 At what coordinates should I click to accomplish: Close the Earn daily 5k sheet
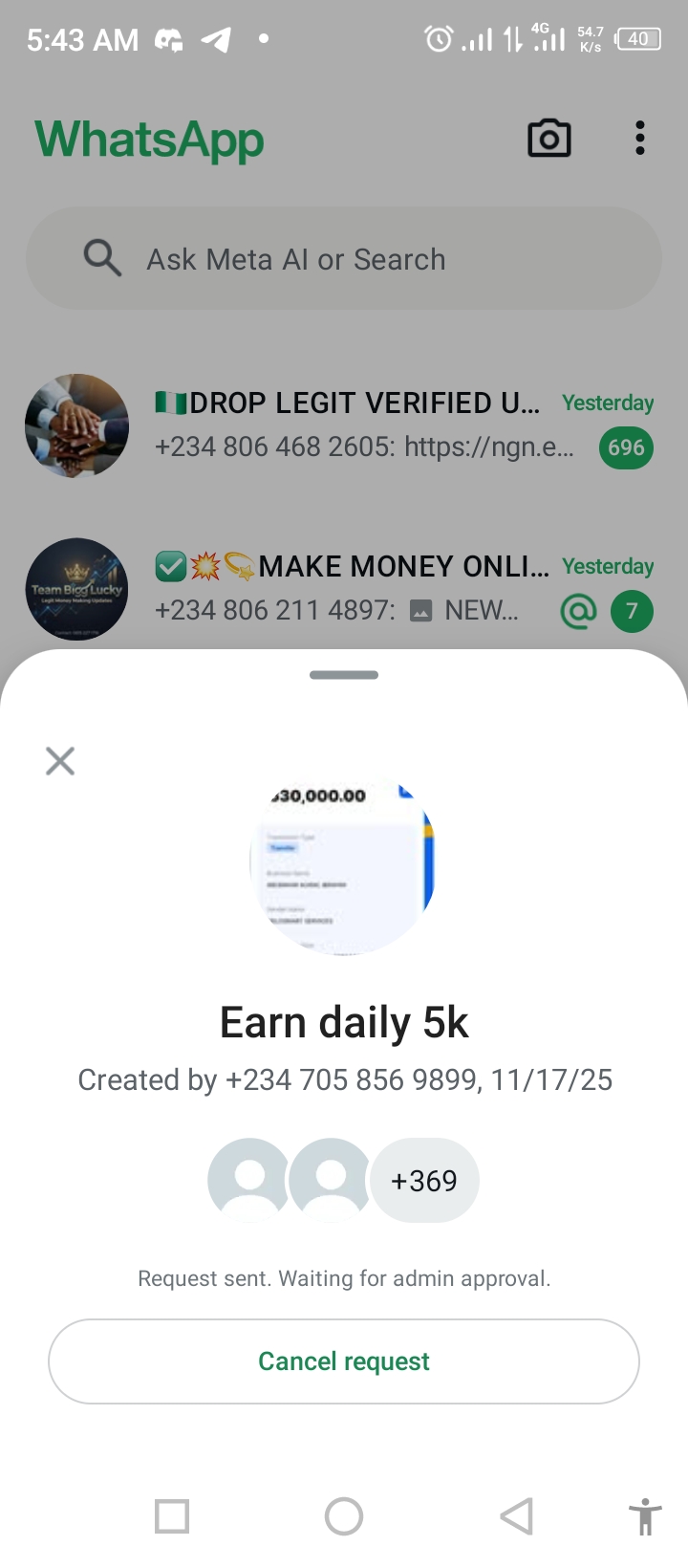[x=60, y=761]
